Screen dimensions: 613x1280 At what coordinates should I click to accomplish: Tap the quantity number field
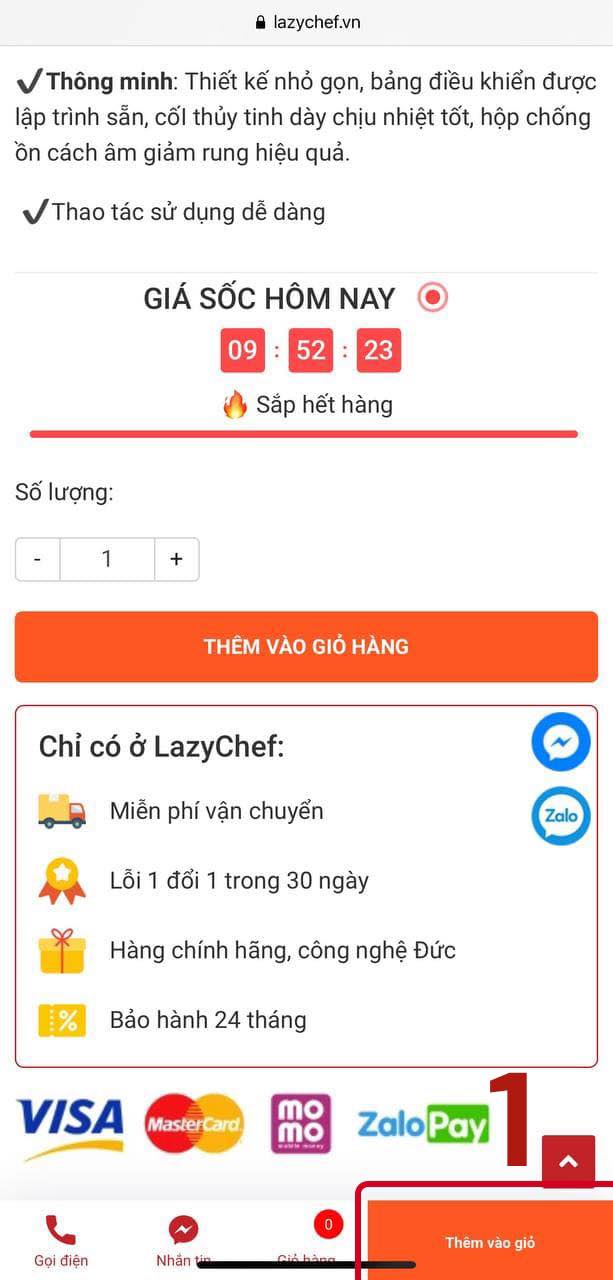(x=107, y=559)
